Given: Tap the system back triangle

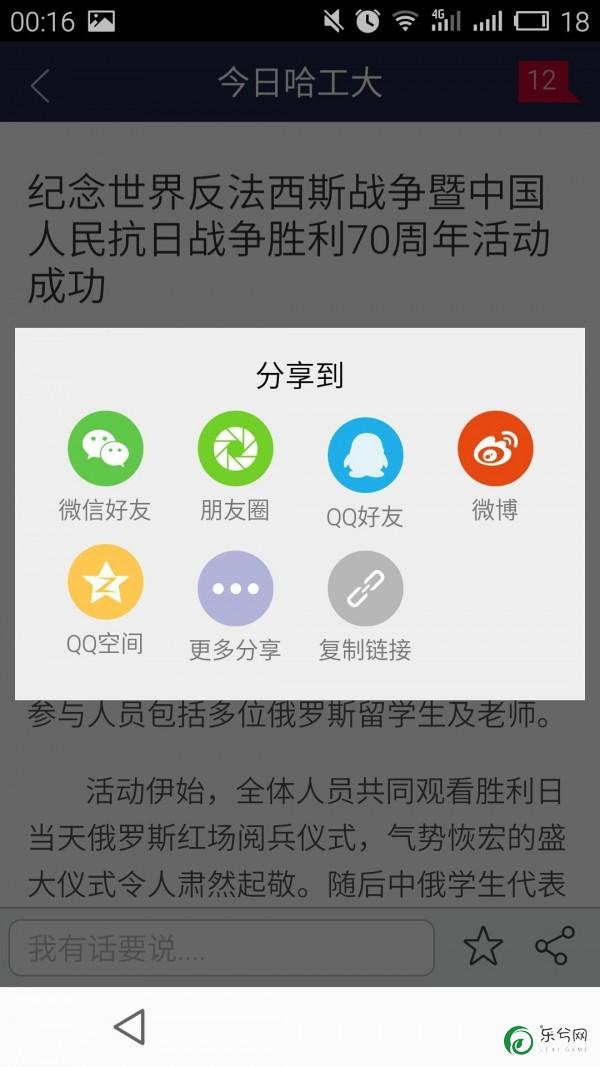Looking at the screenshot, I should click(x=130, y=1026).
